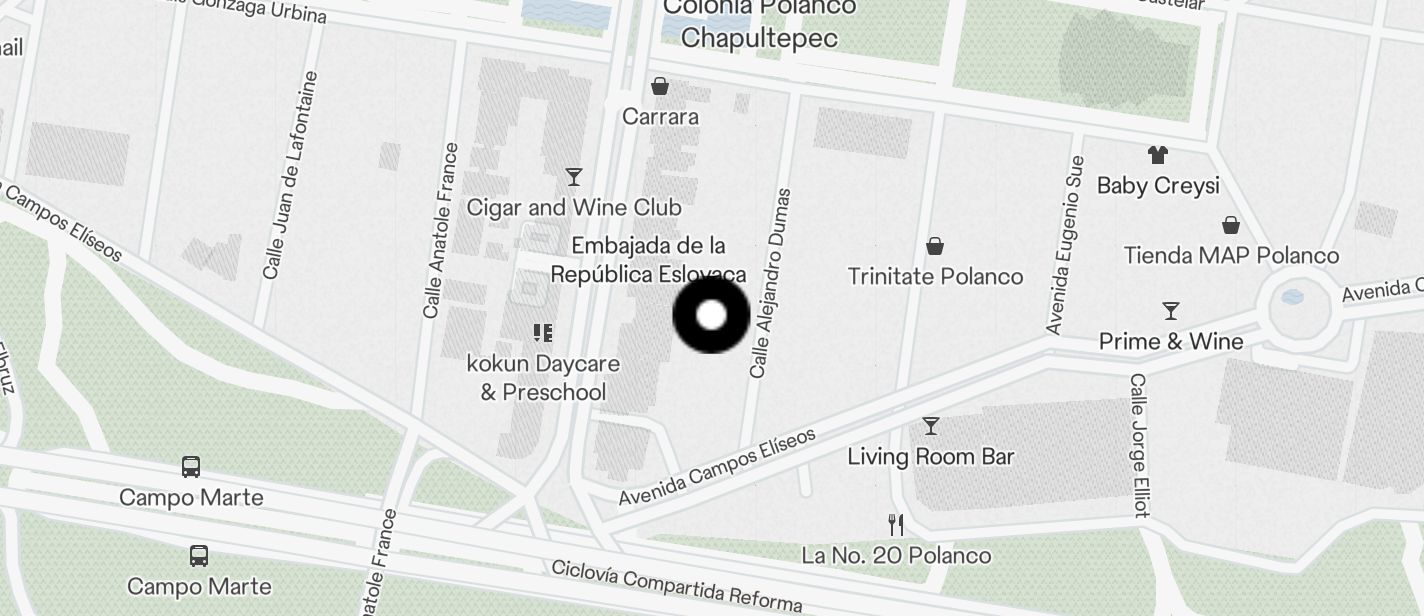Open the Tienda MAP Polanco marker
Image resolution: width=1424 pixels, height=616 pixels.
(1231, 226)
